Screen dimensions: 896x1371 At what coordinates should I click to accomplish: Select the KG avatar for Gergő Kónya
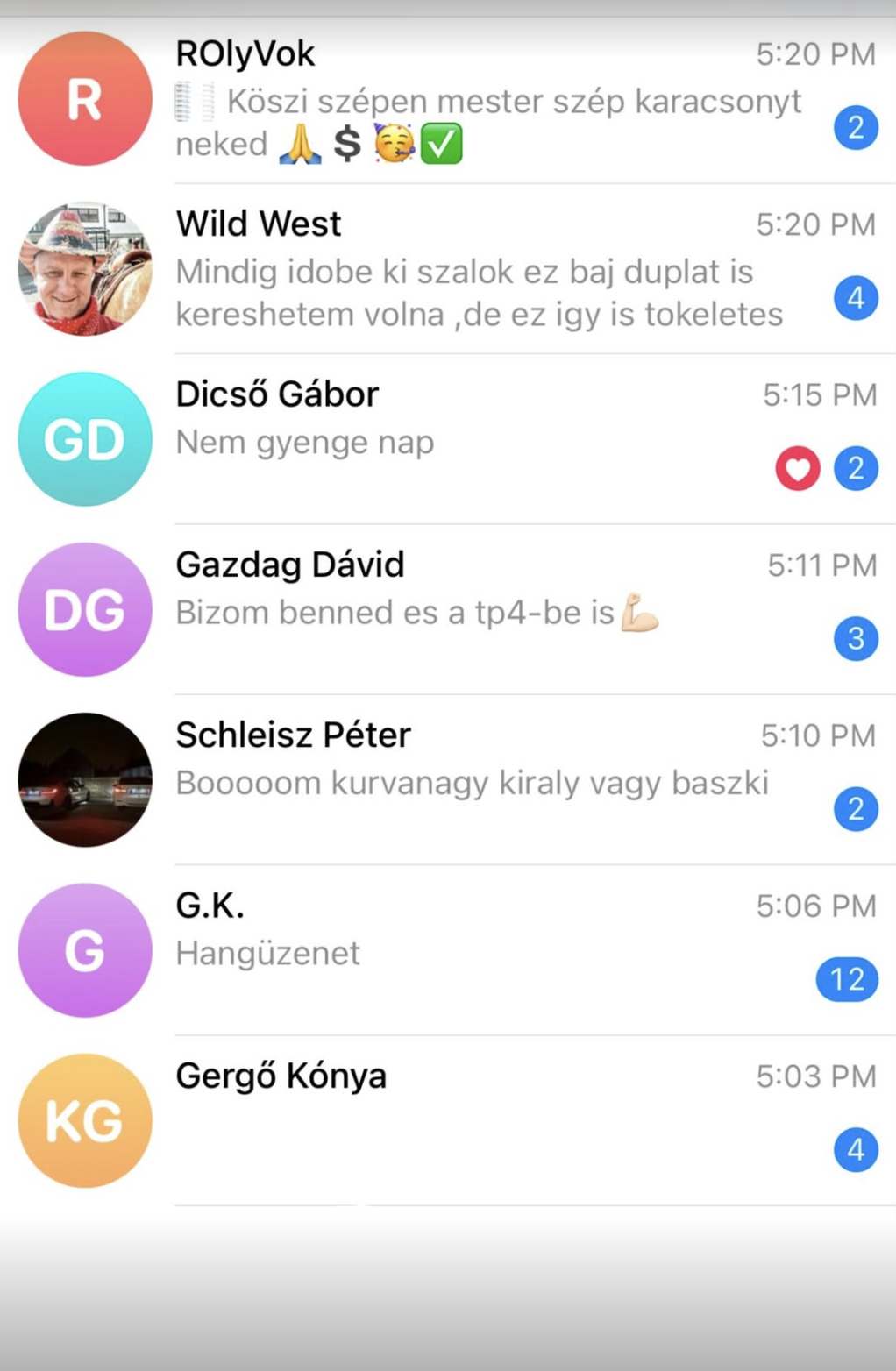(x=84, y=1119)
